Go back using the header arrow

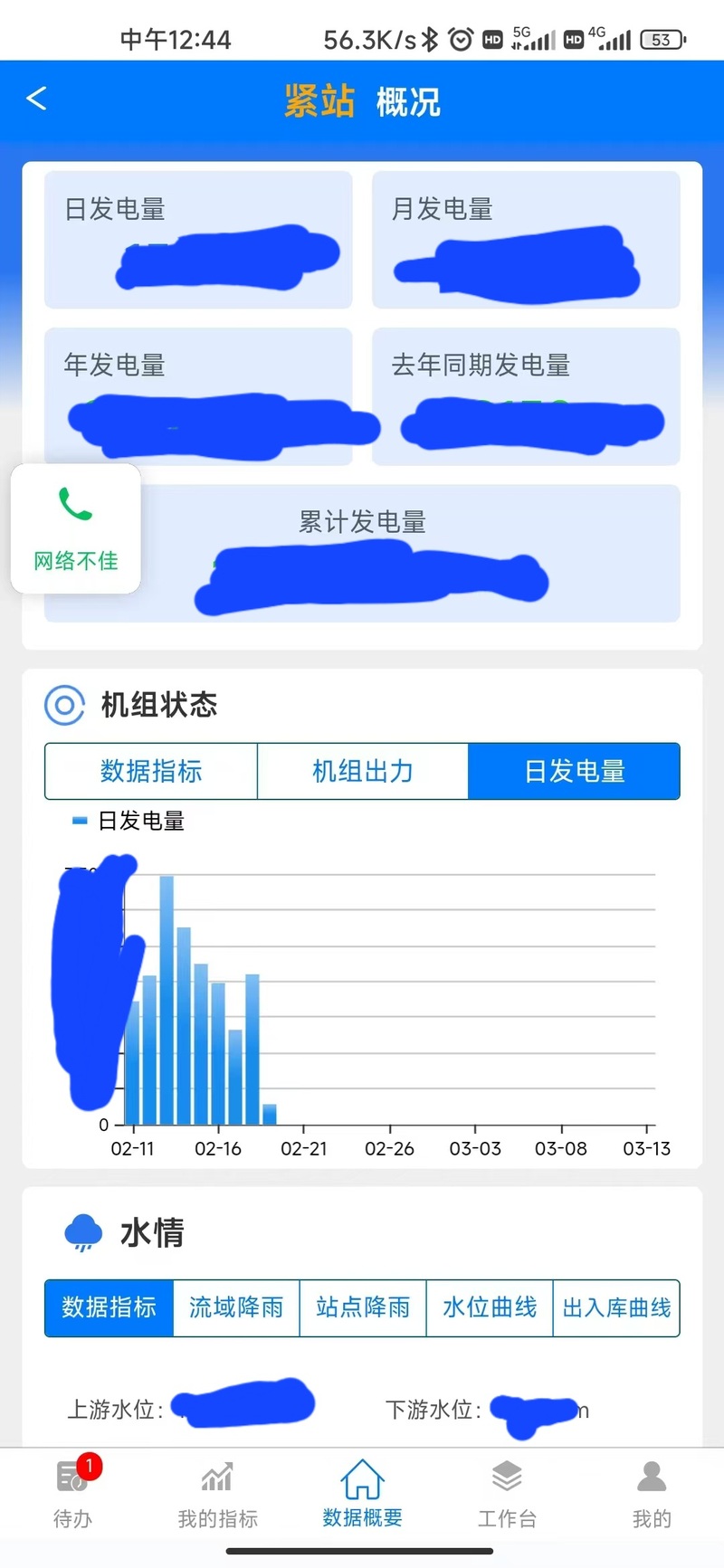36,99
